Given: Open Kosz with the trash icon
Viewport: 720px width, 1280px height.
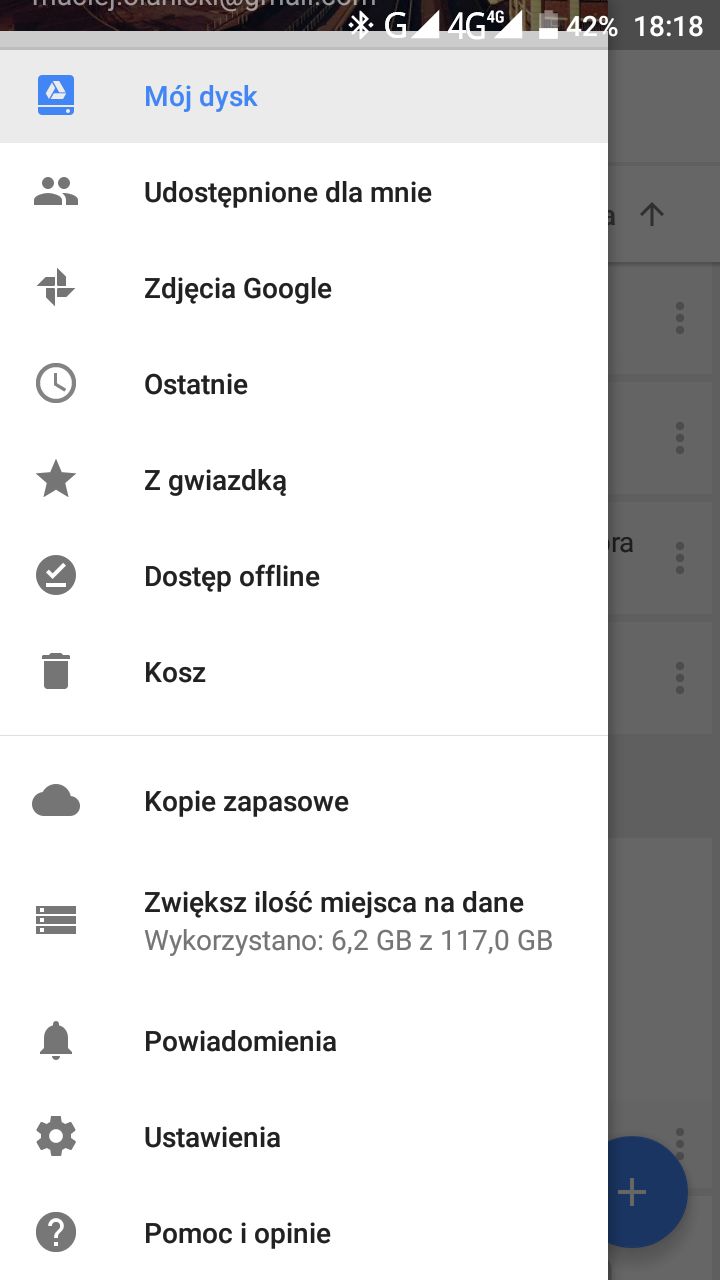Looking at the screenshot, I should (56, 671).
